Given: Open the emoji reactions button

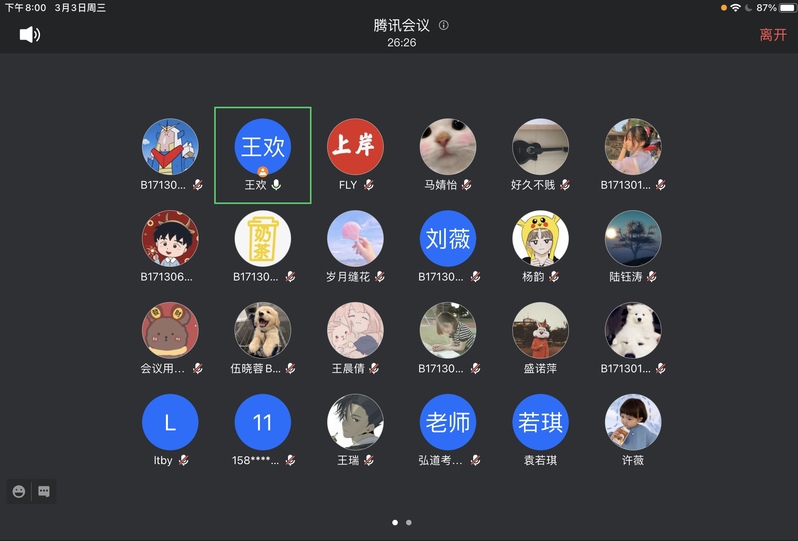Looking at the screenshot, I should tap(19, 491).
